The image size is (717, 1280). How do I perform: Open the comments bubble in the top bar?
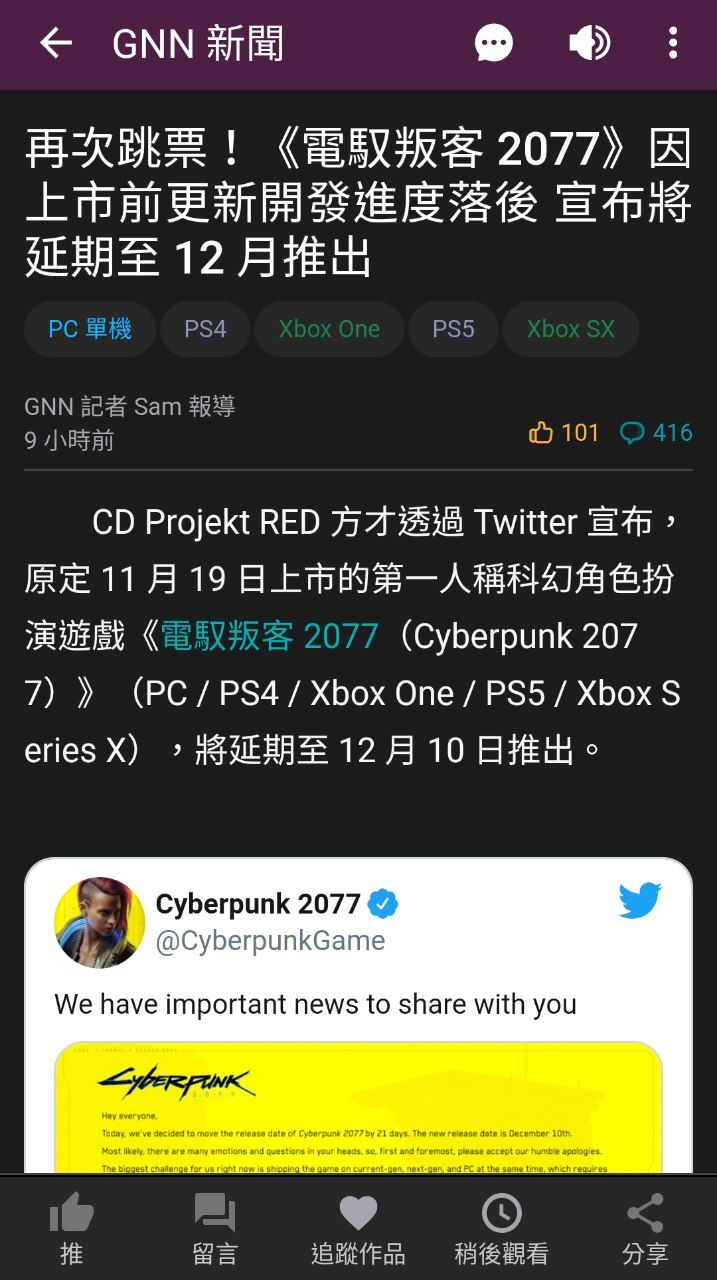tap(494, 43)
